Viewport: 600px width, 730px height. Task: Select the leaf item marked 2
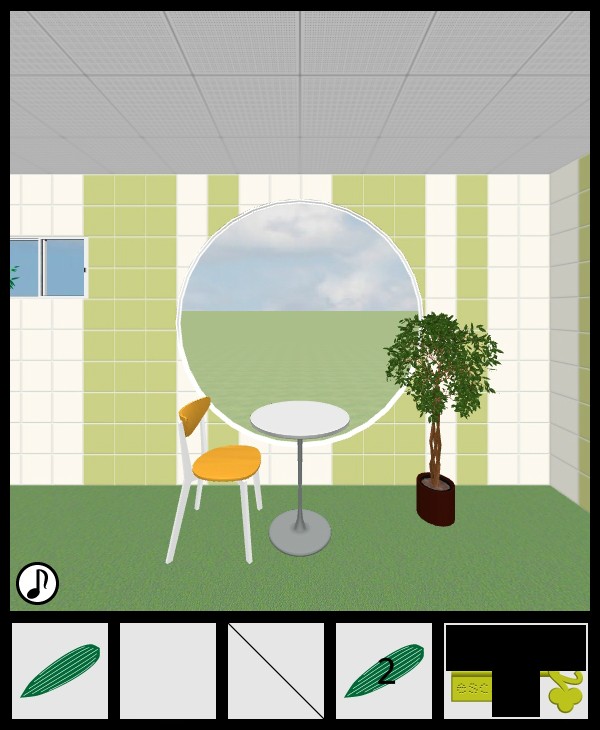coord(384,671)
